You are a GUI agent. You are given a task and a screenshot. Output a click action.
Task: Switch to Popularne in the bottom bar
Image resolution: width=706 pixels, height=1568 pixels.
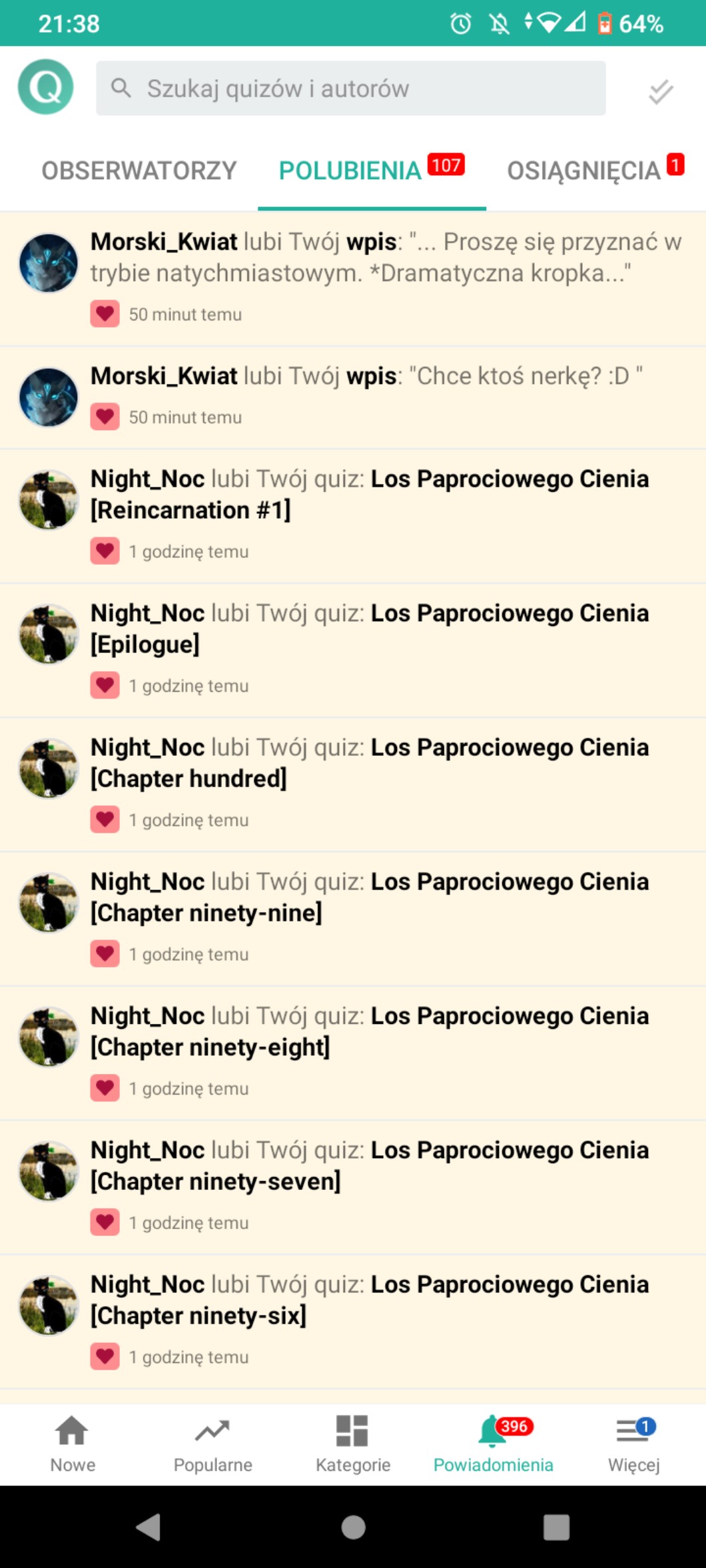click(212, 1443)
